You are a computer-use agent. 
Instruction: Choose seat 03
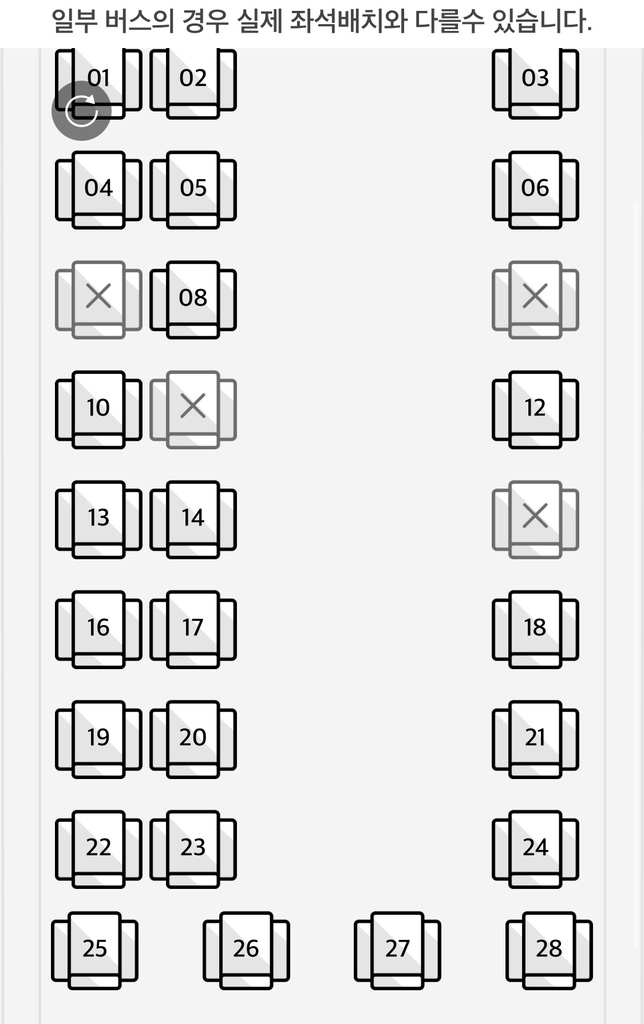point(535,80)
